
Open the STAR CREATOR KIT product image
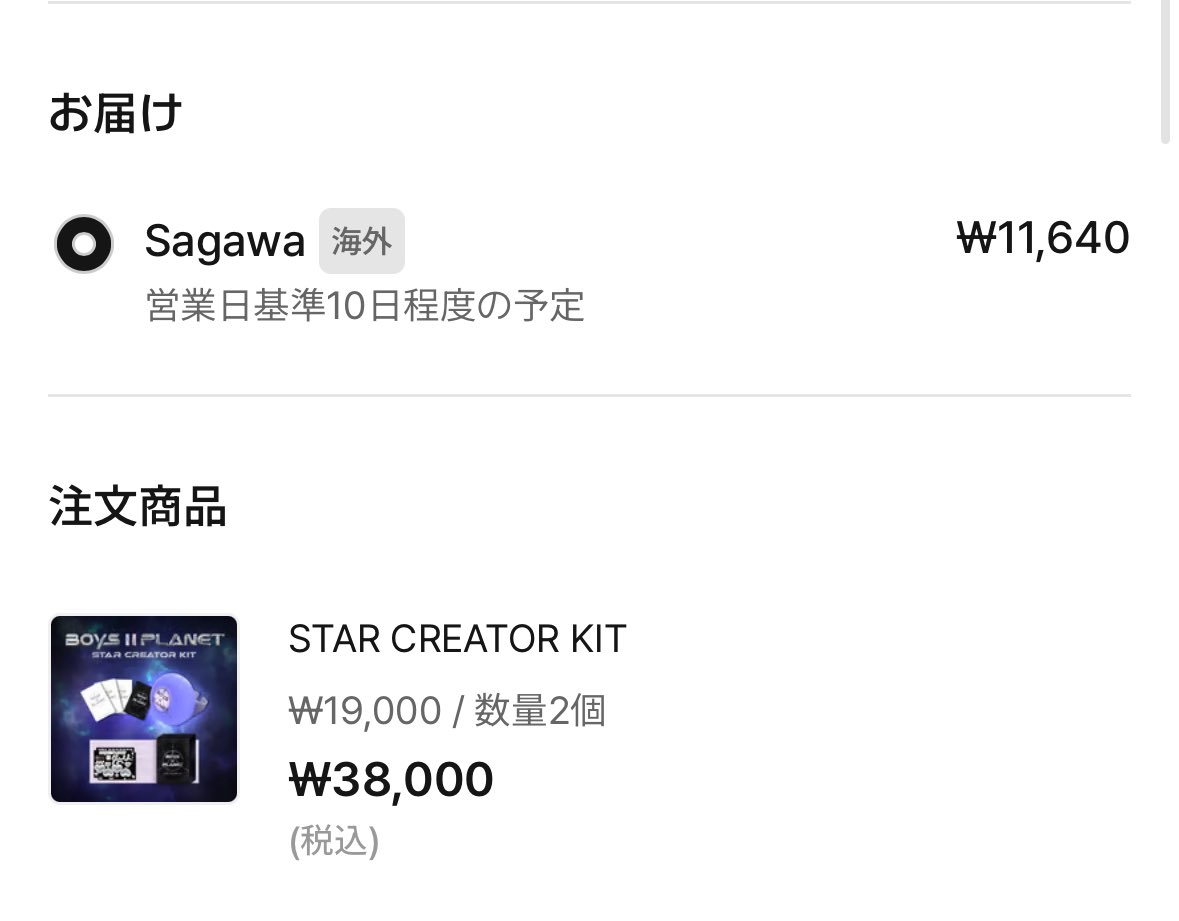click(144, 708)
